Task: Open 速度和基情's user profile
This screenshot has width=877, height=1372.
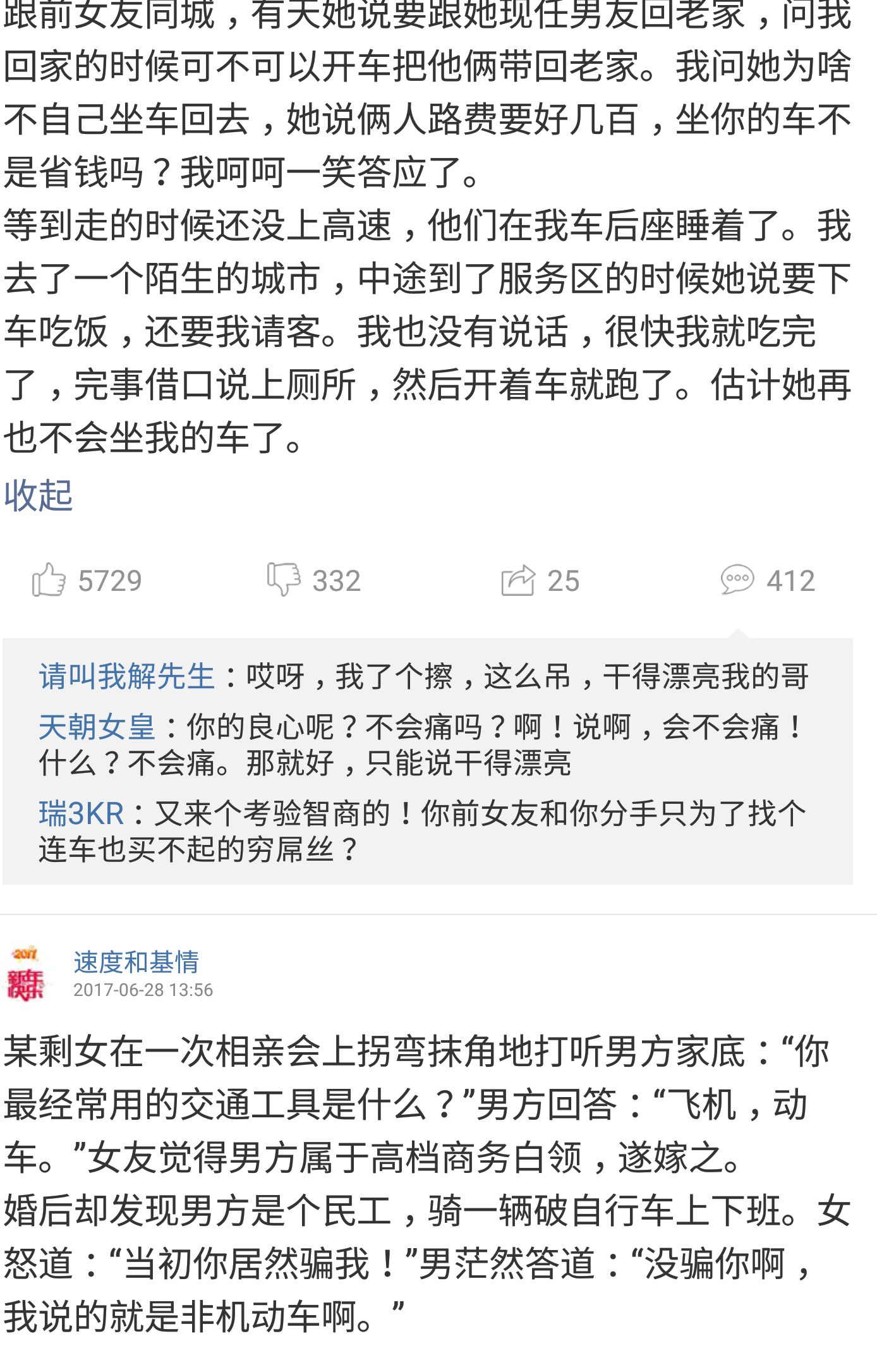Action: (136, 962)
